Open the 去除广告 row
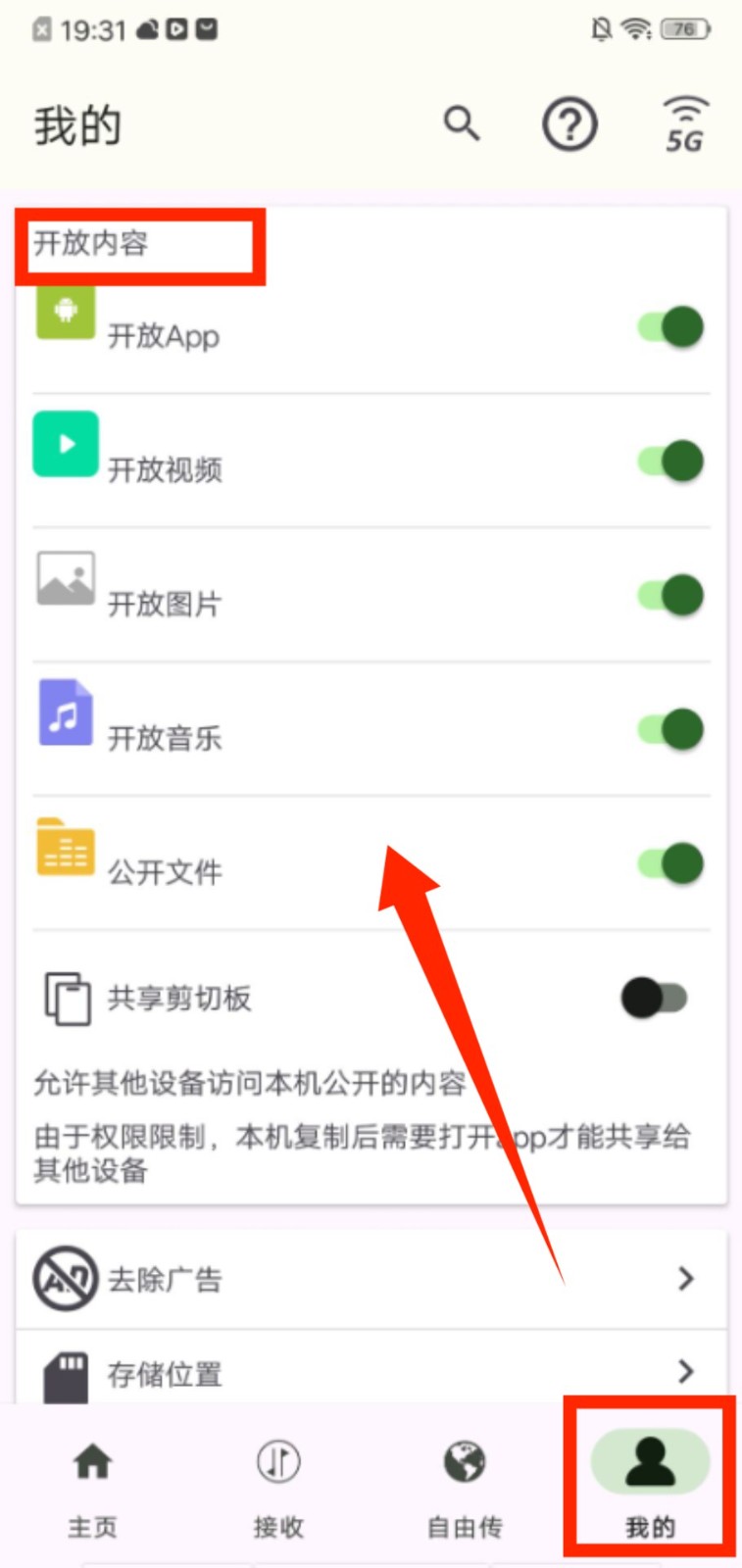Viewport: 742px width, 1568px height. [371, 1279]
